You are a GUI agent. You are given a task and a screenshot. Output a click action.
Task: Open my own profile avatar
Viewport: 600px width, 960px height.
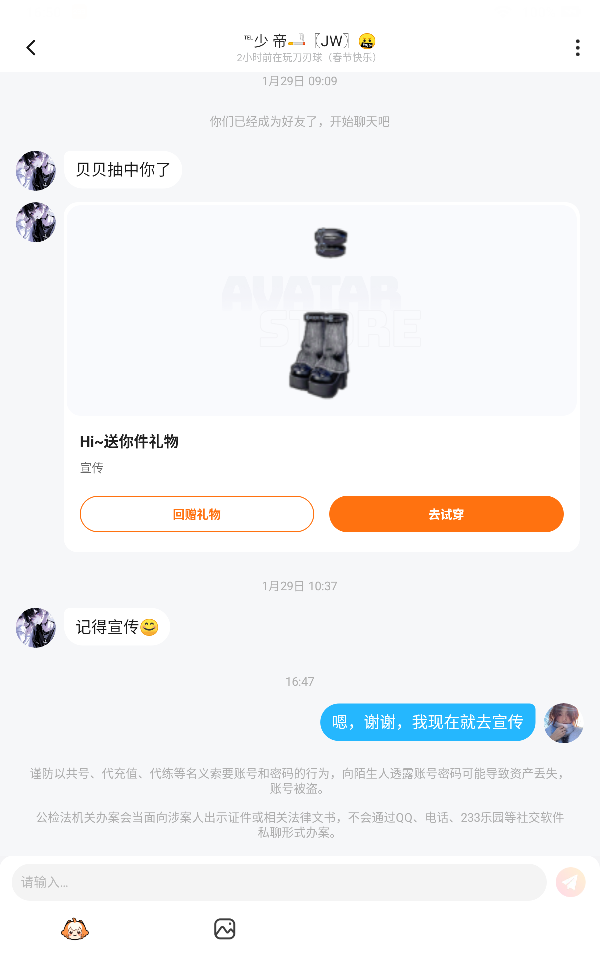(x=563, y=722)
